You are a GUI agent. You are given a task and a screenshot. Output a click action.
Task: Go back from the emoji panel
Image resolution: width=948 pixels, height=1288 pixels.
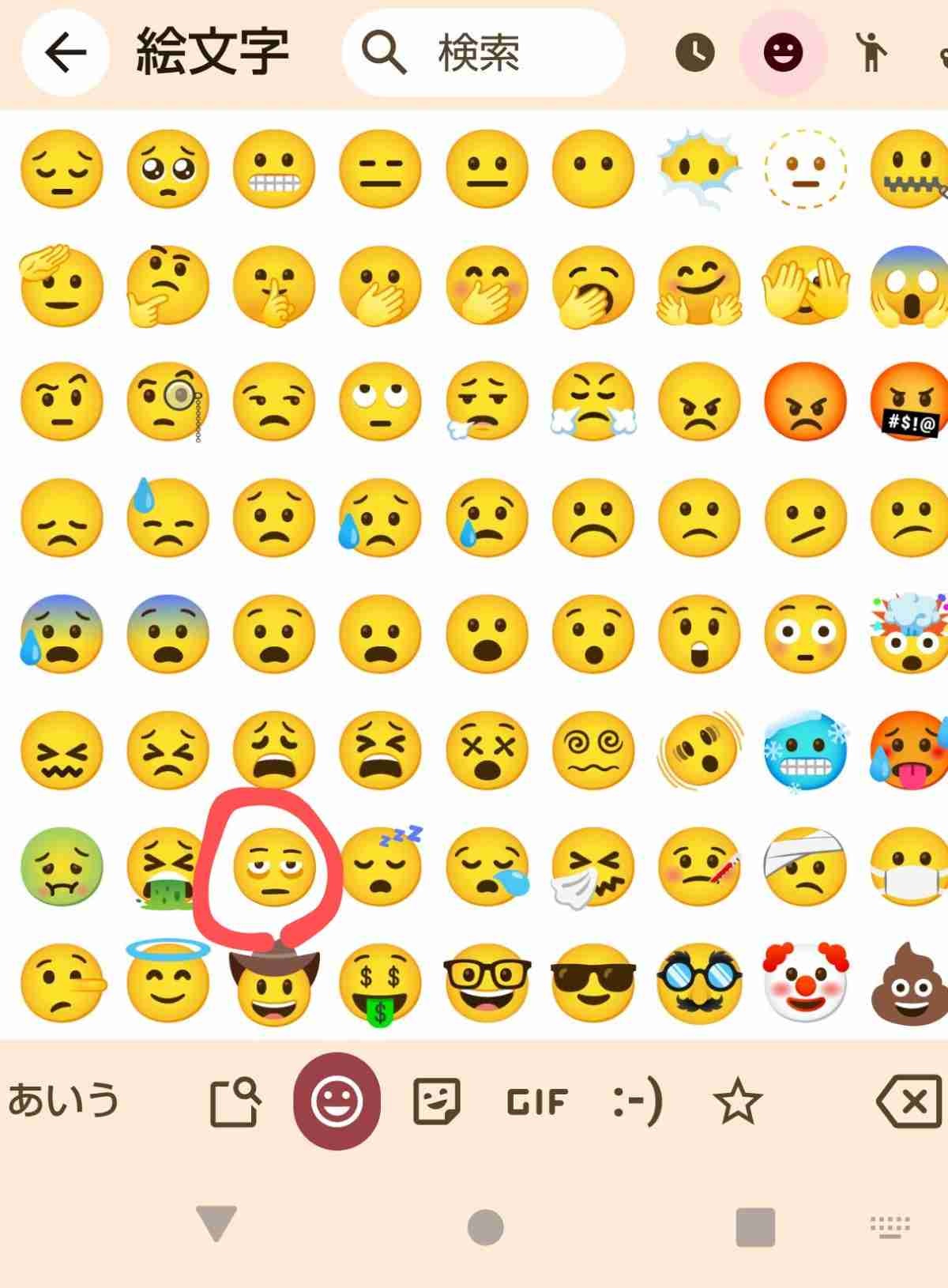click(x=65, y=53)
